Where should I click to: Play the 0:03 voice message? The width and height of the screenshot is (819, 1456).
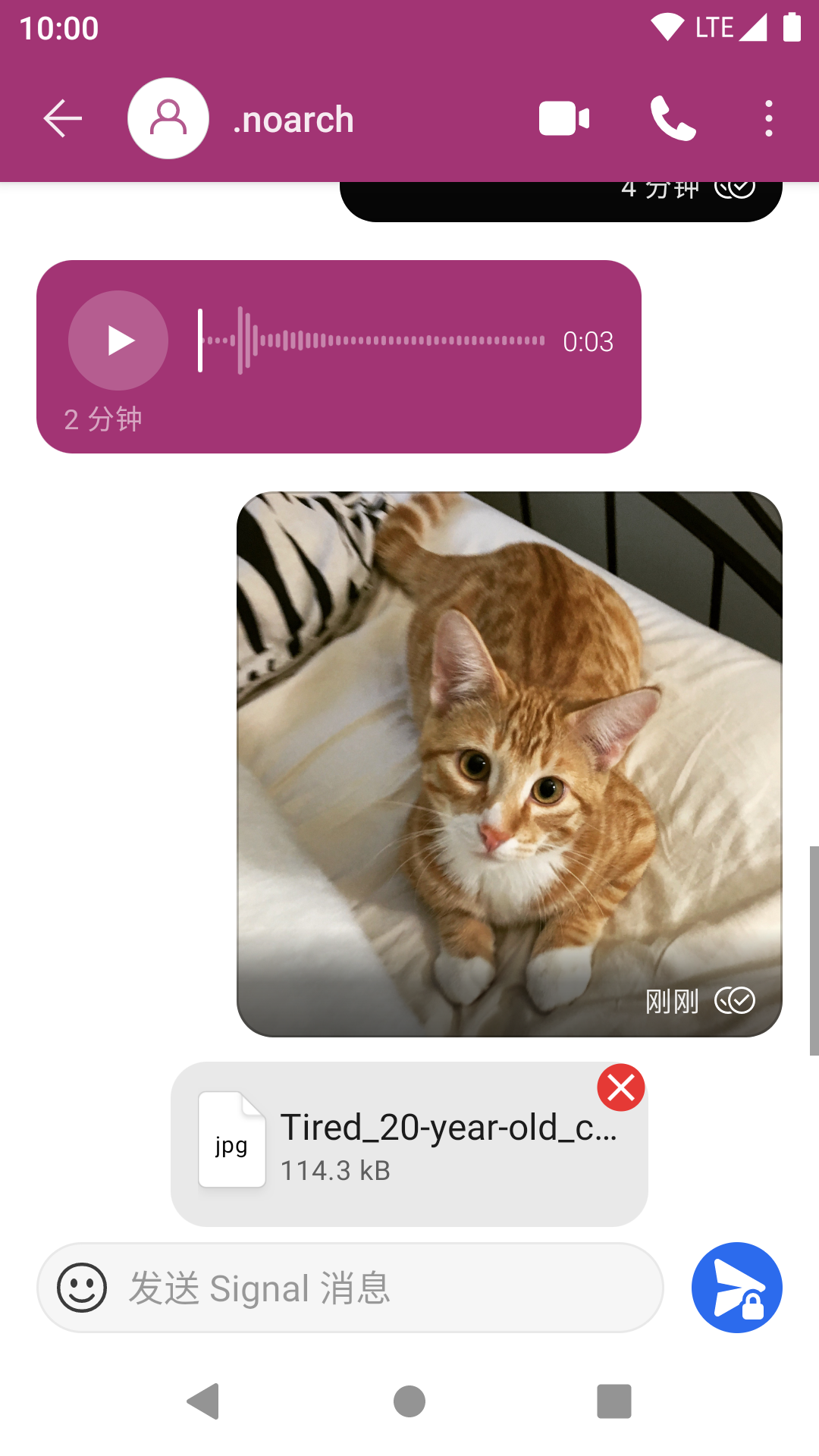point(118,340)
